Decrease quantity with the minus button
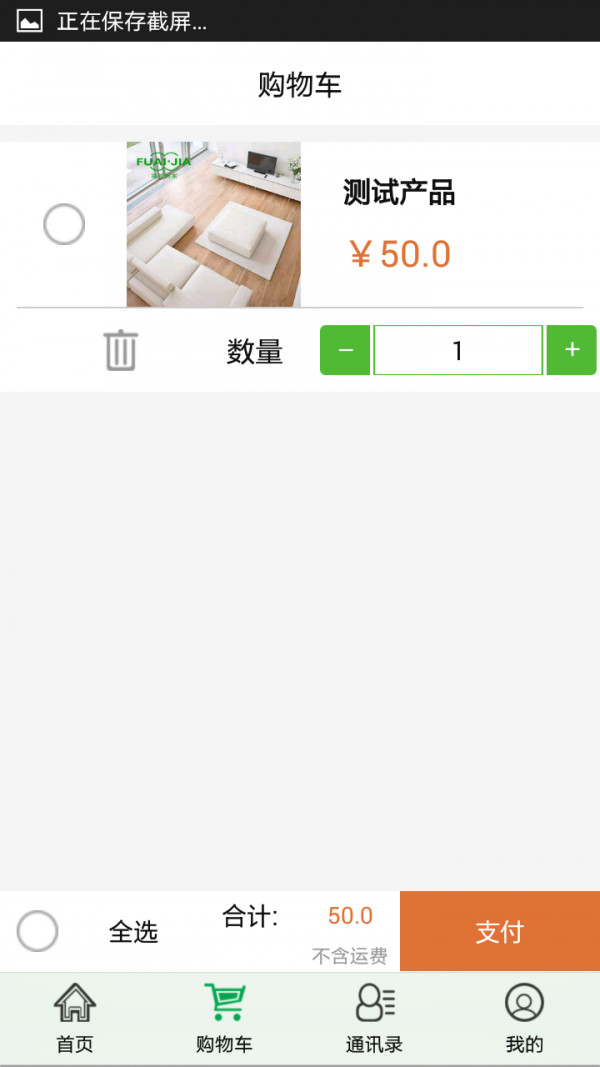The height and width of the screenshot is (1067, 600). coord(346,350)
